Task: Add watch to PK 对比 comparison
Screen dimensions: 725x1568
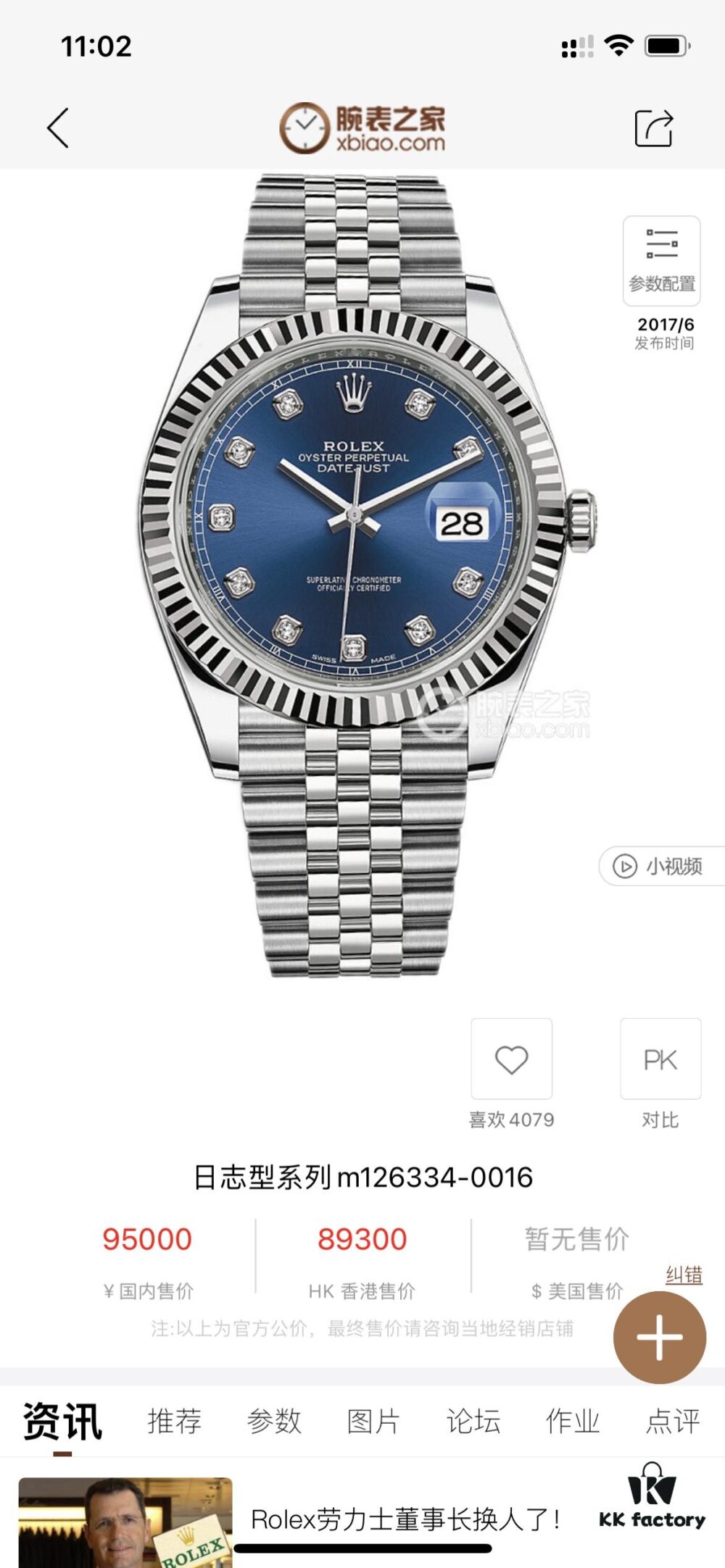Action: click(660, 1059)
